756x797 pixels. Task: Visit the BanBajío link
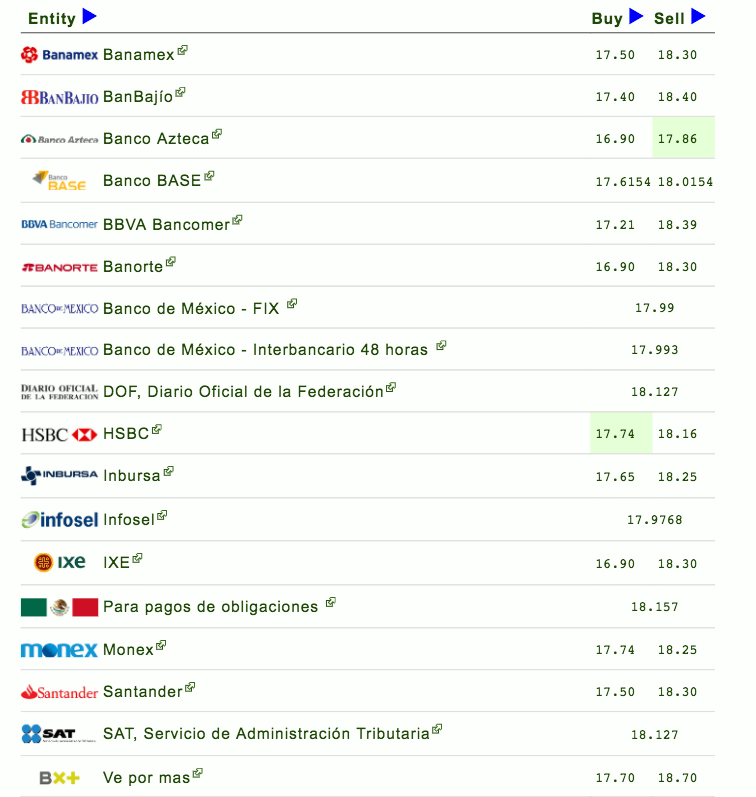coord(138,97)
